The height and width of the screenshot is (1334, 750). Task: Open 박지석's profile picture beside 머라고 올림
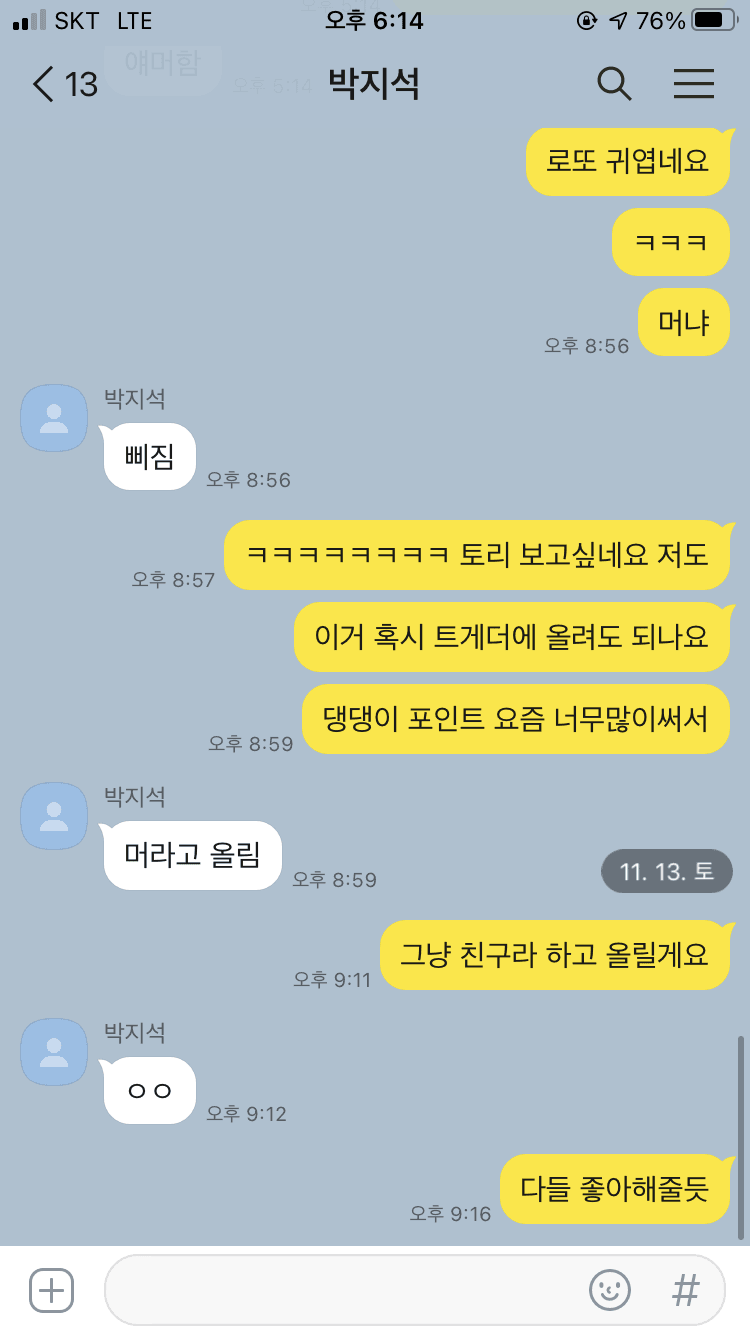click(54, 816)
